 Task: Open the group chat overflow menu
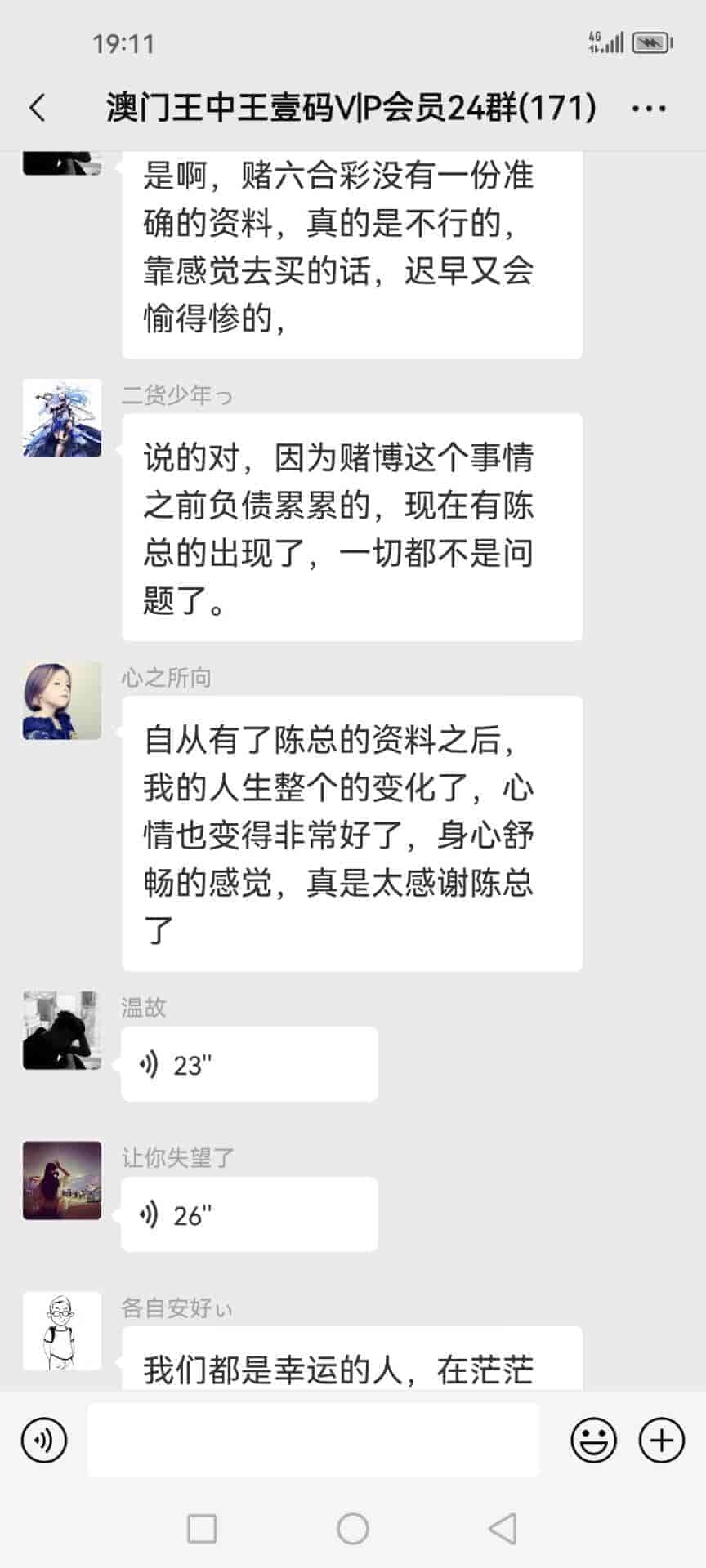[x=649, y=108]
